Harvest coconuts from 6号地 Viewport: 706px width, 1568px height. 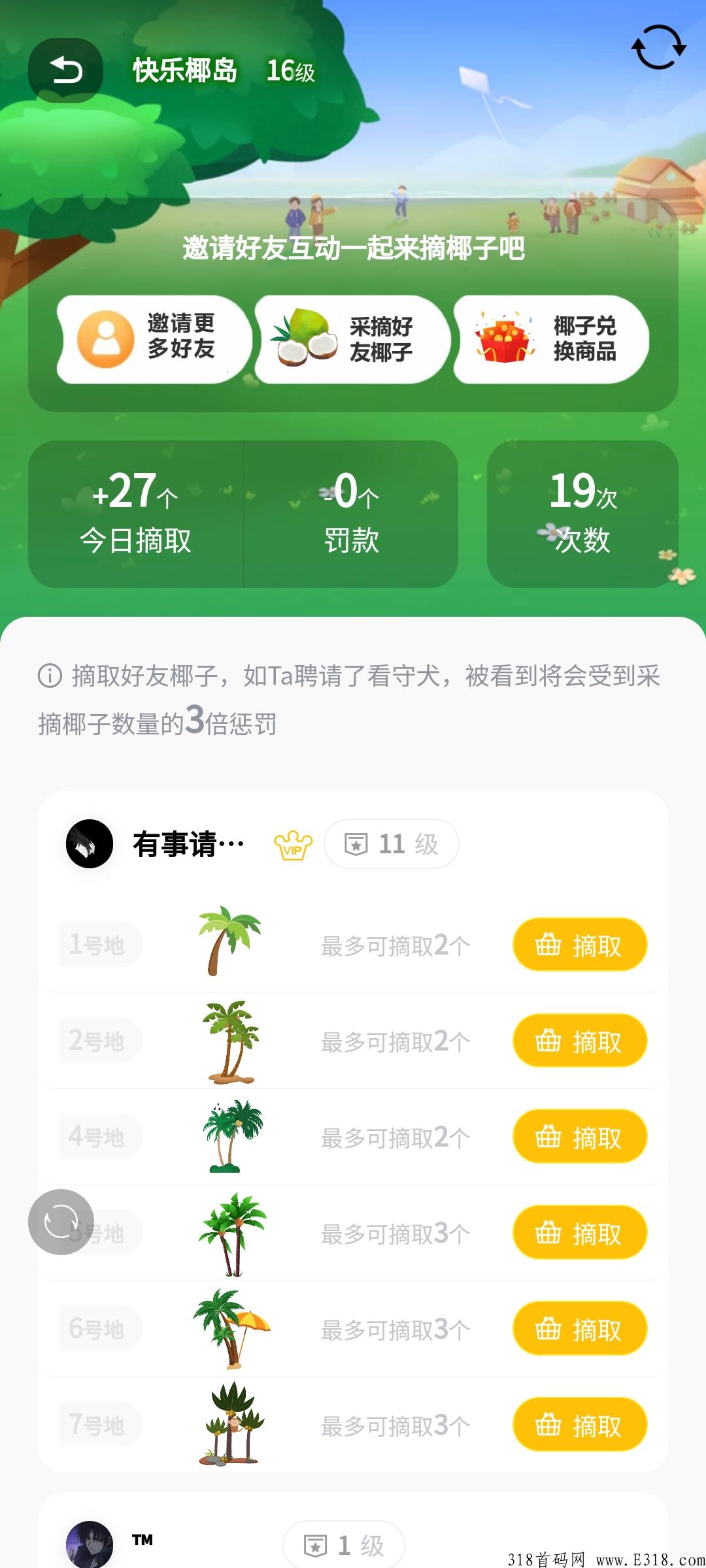pyautogui.click(x=580, y=1329)
